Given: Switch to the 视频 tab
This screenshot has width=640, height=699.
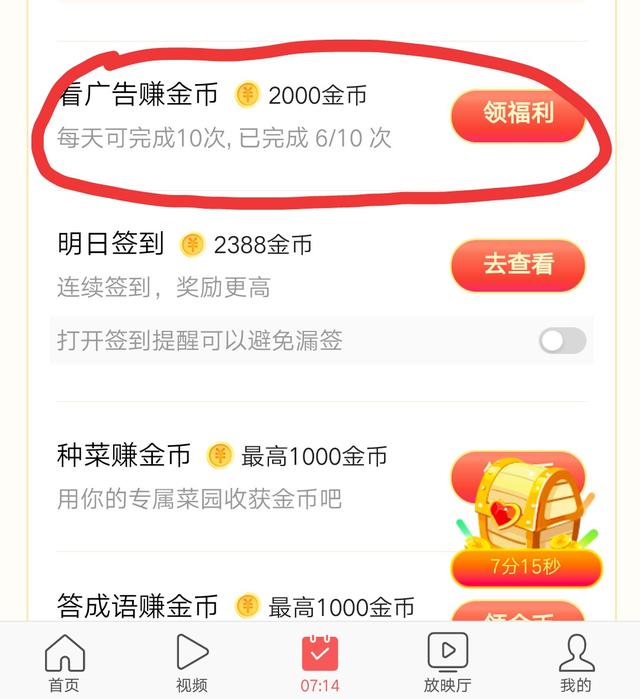Looking at the screenshot, I should [191, 662].
